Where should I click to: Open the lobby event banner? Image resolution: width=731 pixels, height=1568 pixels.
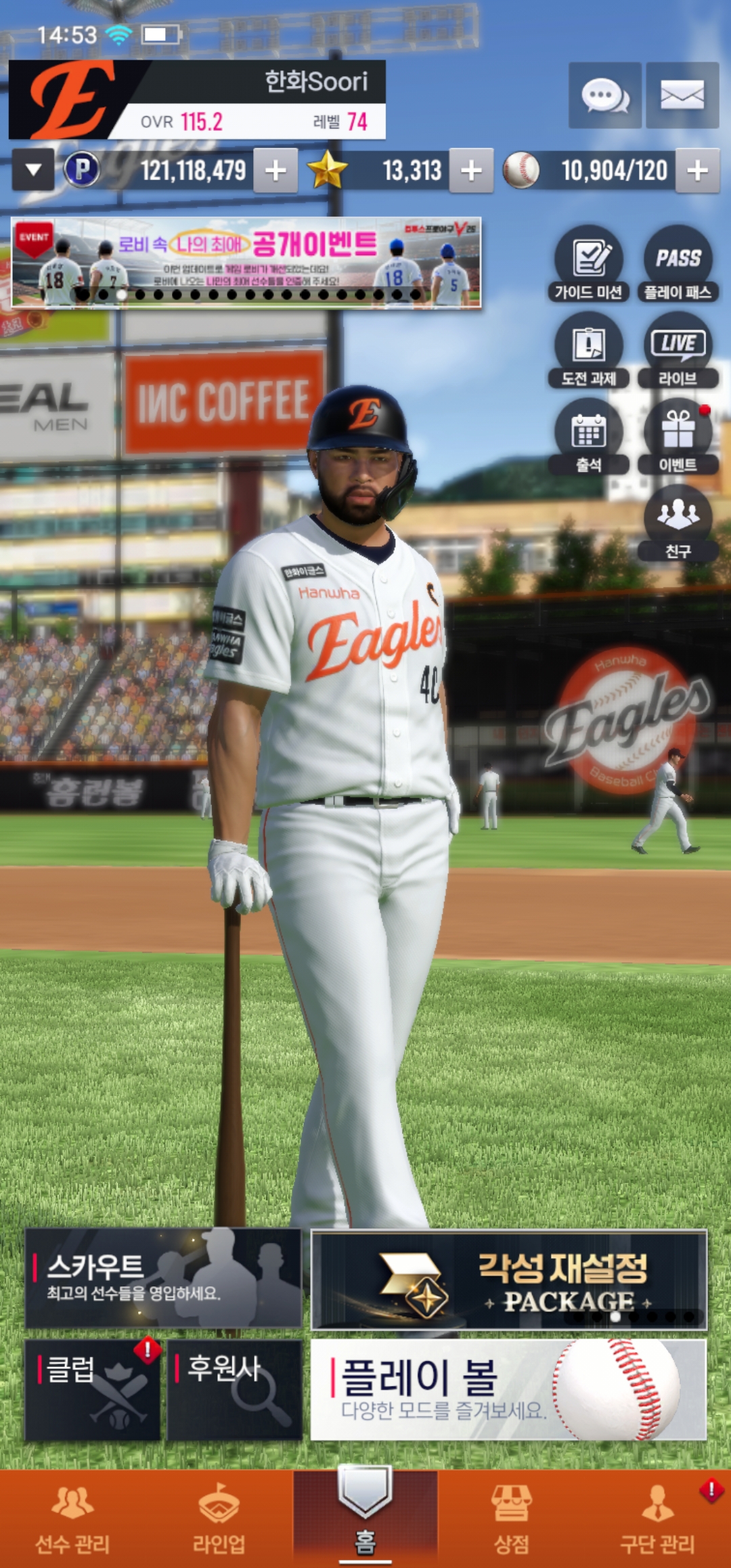pyautogui.click(x=246, y=263)
